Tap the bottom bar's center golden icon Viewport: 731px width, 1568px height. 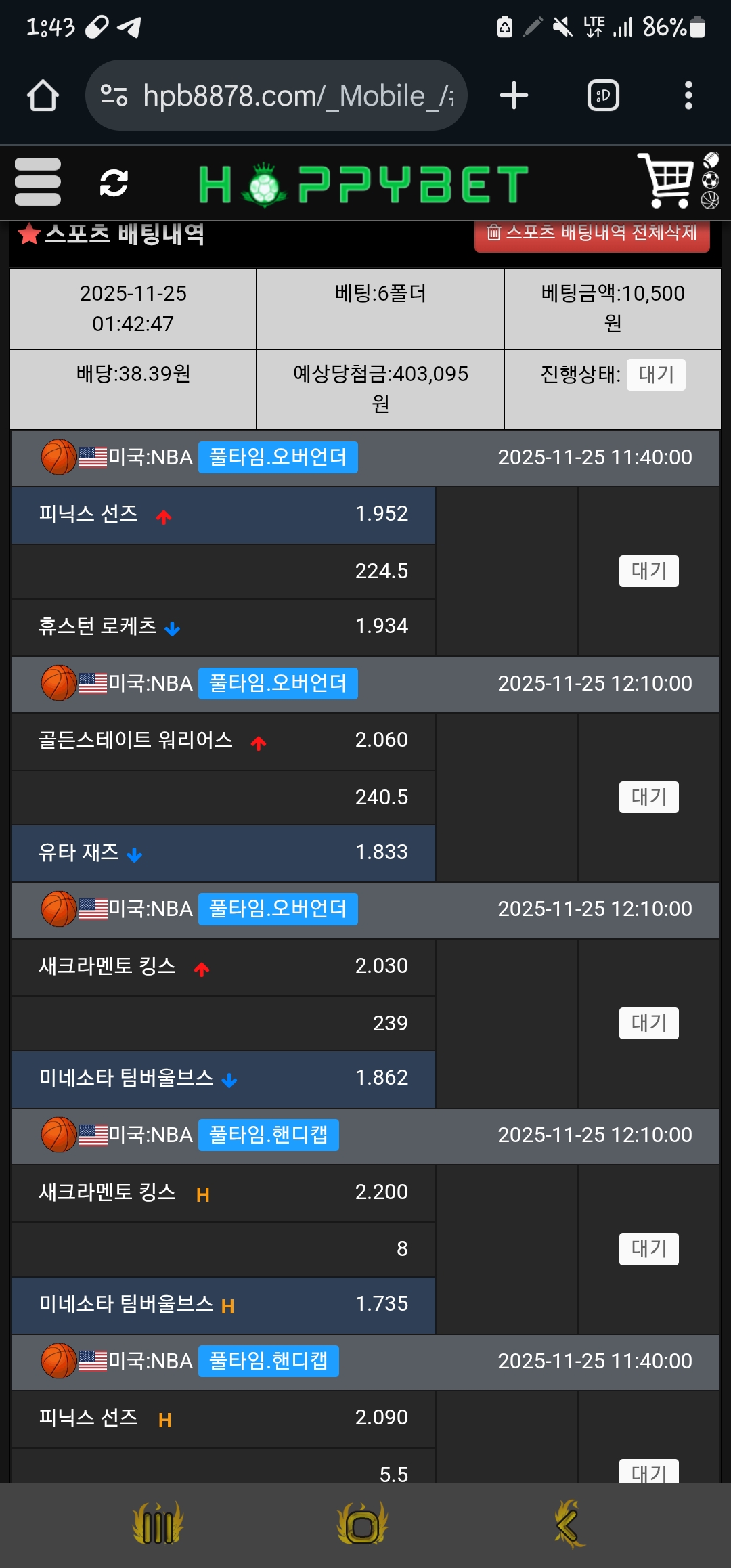click(363, 1525)
